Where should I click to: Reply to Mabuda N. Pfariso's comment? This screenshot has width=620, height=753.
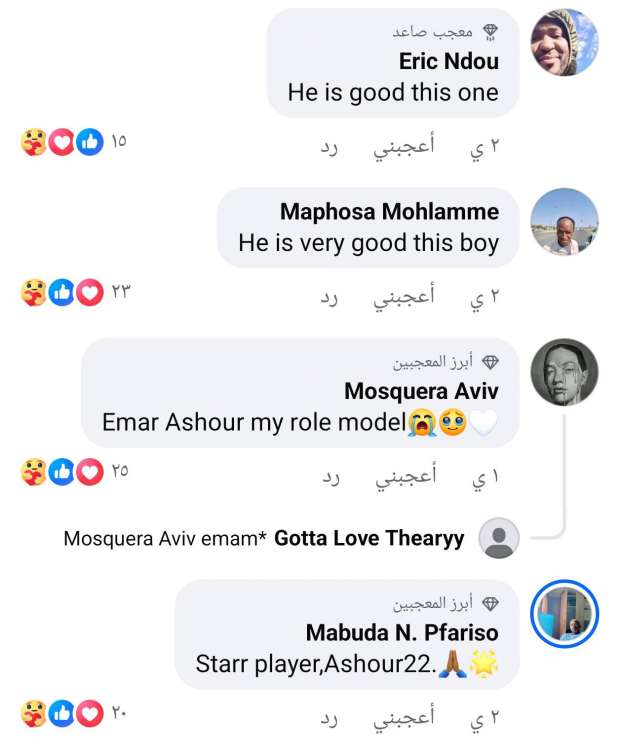coord(331,717)
